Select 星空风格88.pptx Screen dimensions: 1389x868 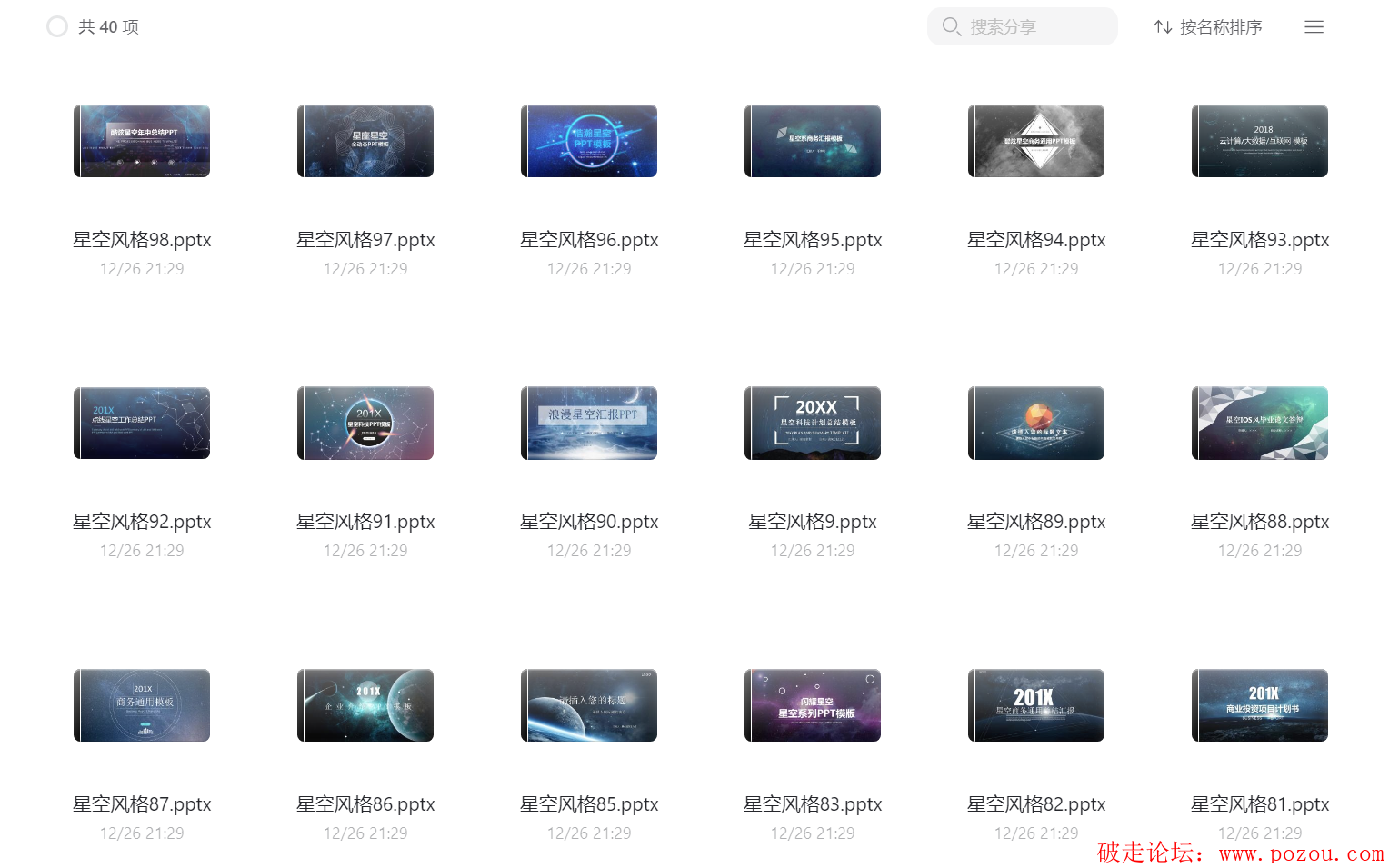click(x=1260, y=424)
